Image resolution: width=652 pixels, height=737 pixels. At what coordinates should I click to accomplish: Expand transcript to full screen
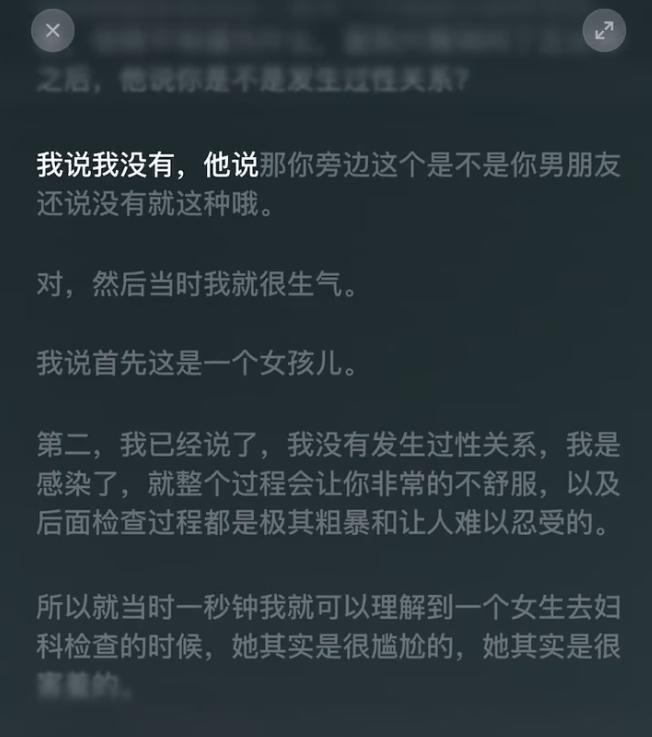604,30
